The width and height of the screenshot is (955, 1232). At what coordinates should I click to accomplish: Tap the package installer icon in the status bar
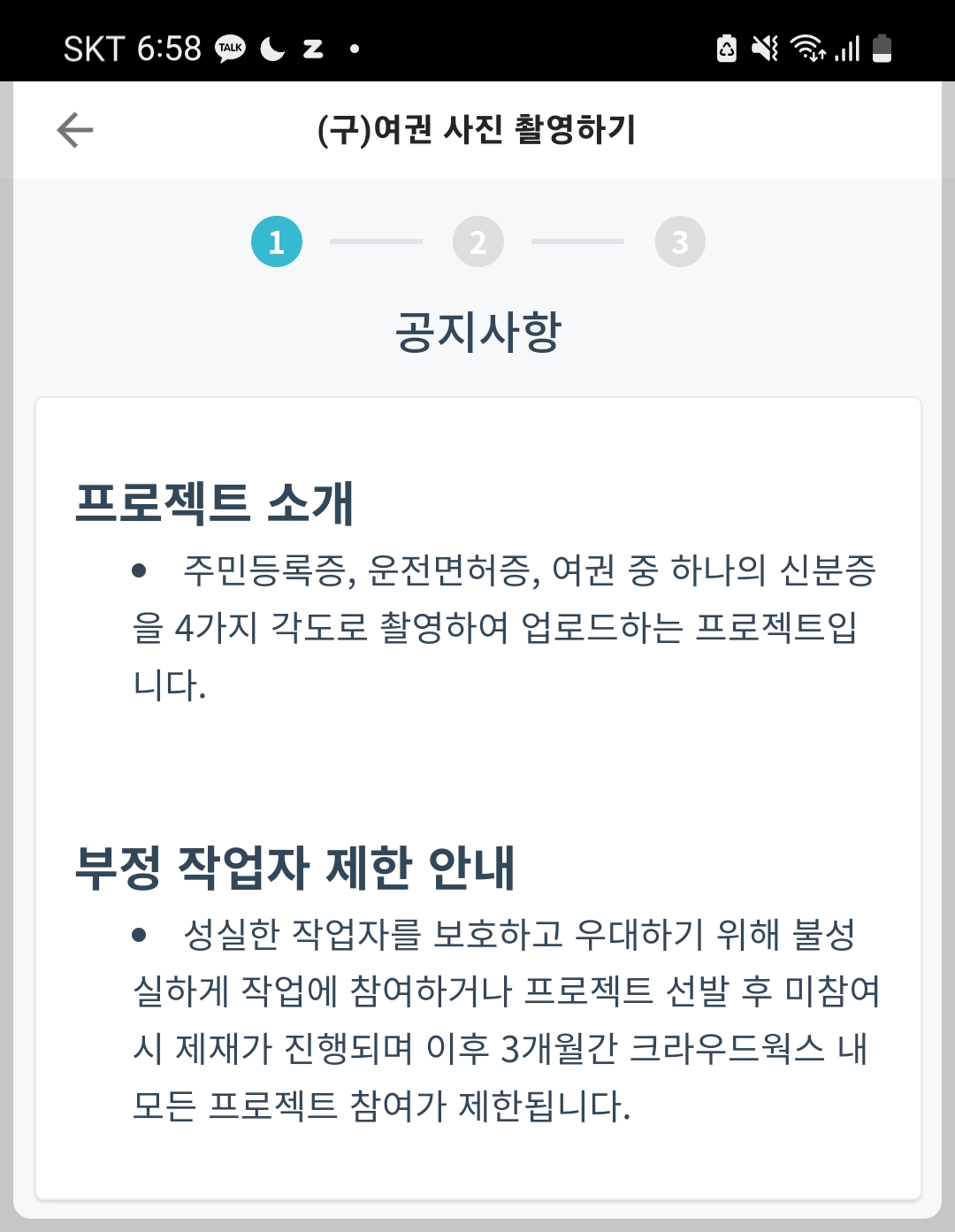(x=727, y=50)
